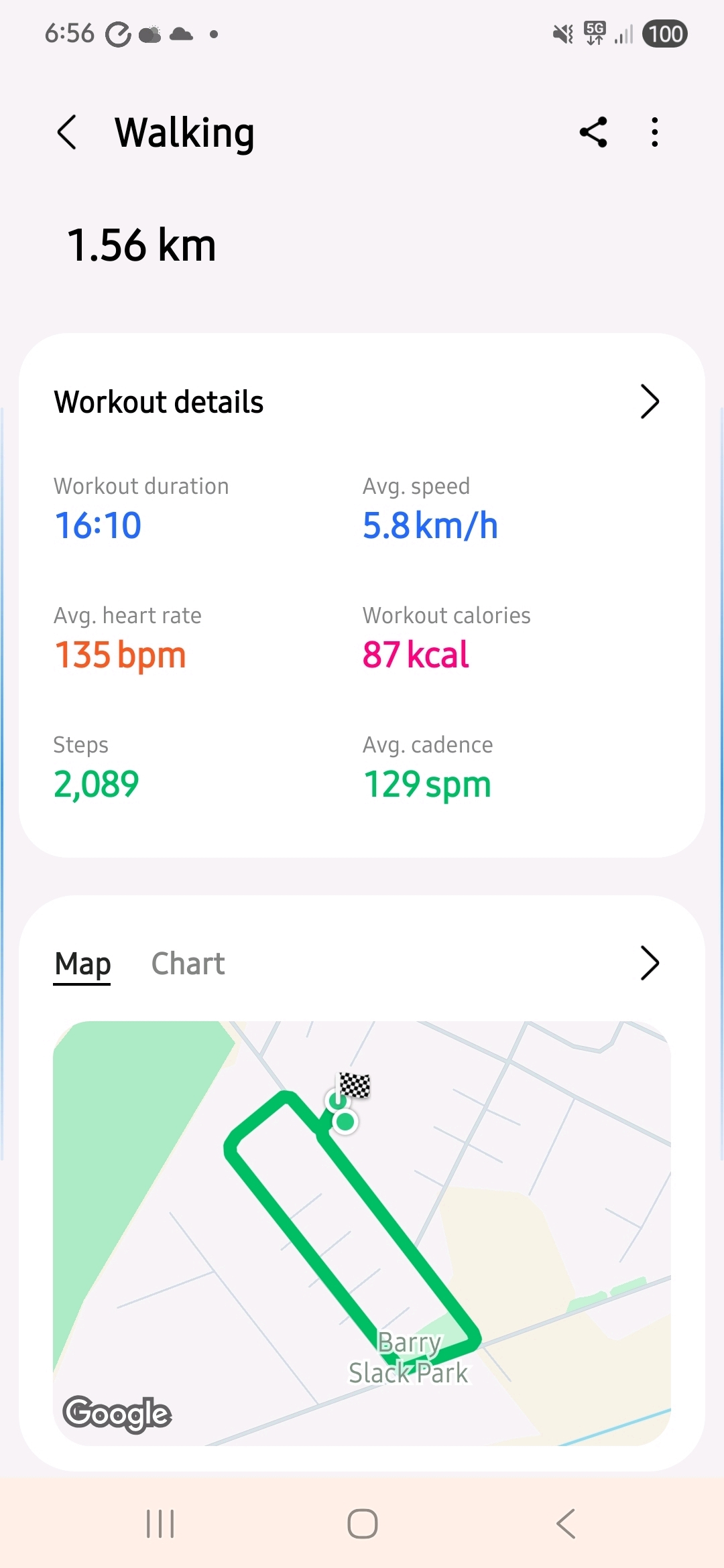Show recent apps
The width and height of the screenshot is (724, 1568).
pos(160,1524)
